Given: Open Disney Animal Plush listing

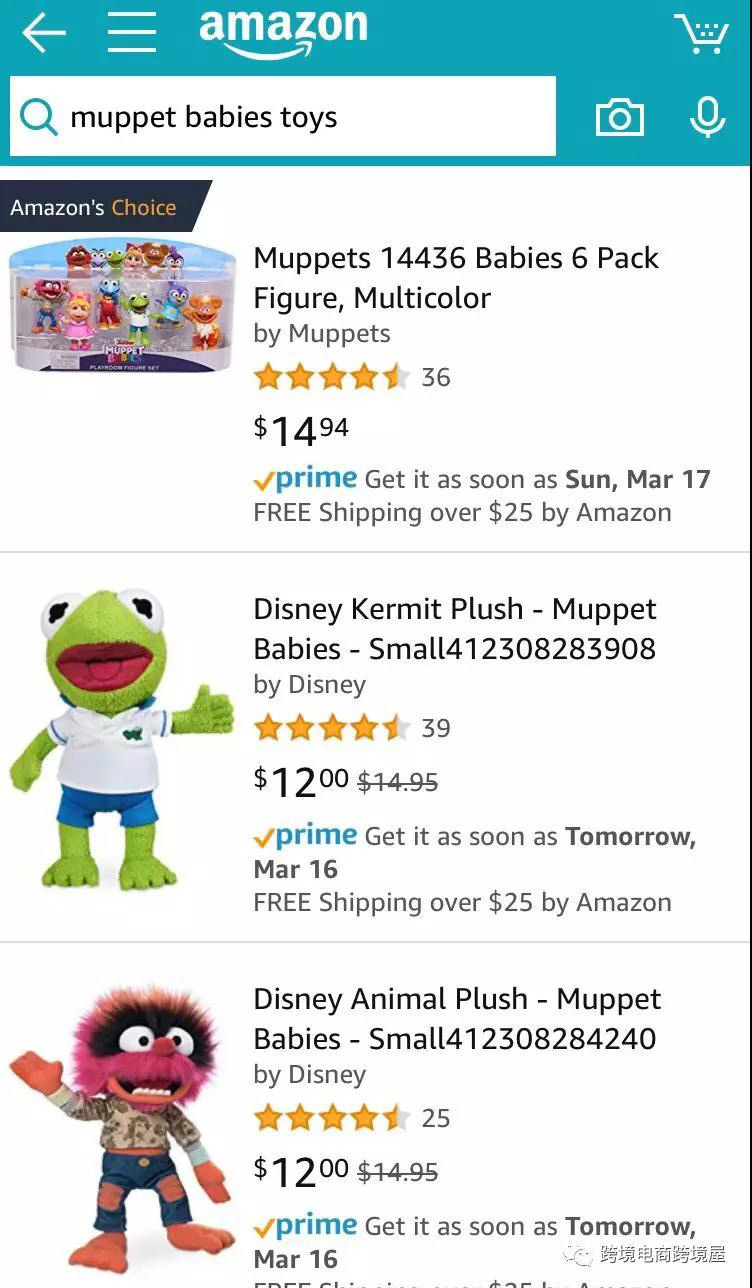Looking at the screenshot, I should coord(457,1019).
